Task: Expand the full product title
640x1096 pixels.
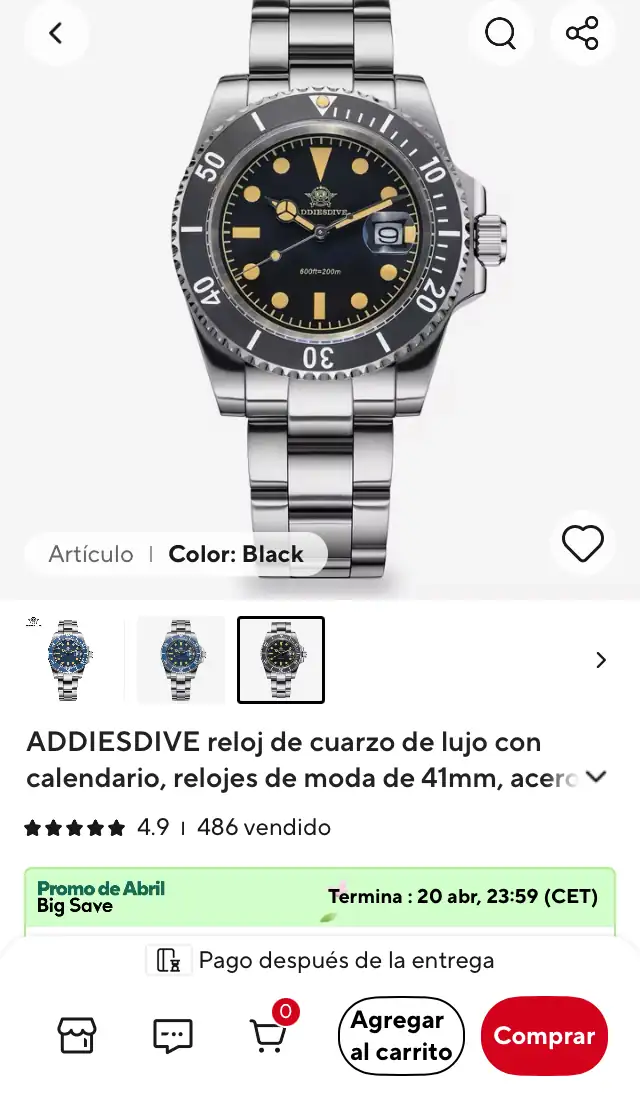Action: coord(597,777)
